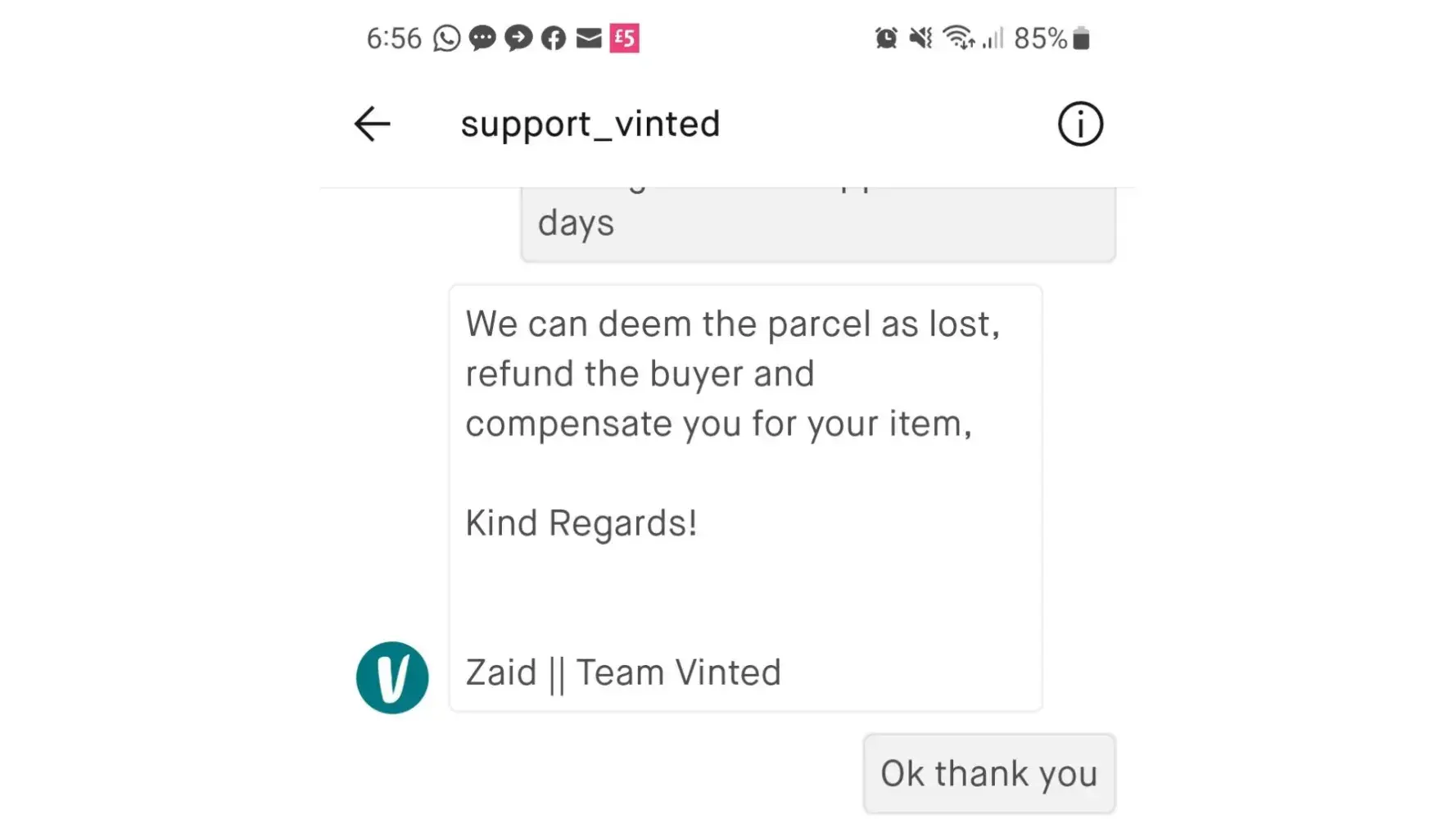Tap the Vinted support avatar

click(x=392, y=677)
